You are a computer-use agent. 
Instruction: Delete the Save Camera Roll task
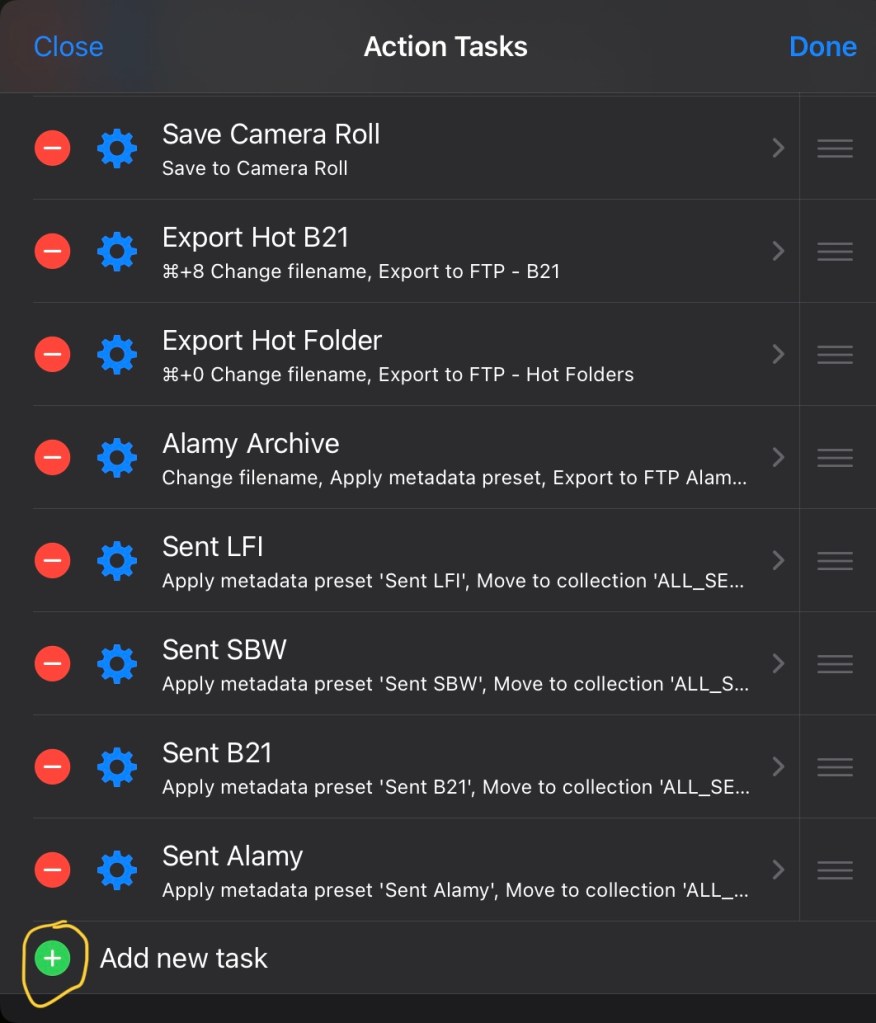(52, 148)
